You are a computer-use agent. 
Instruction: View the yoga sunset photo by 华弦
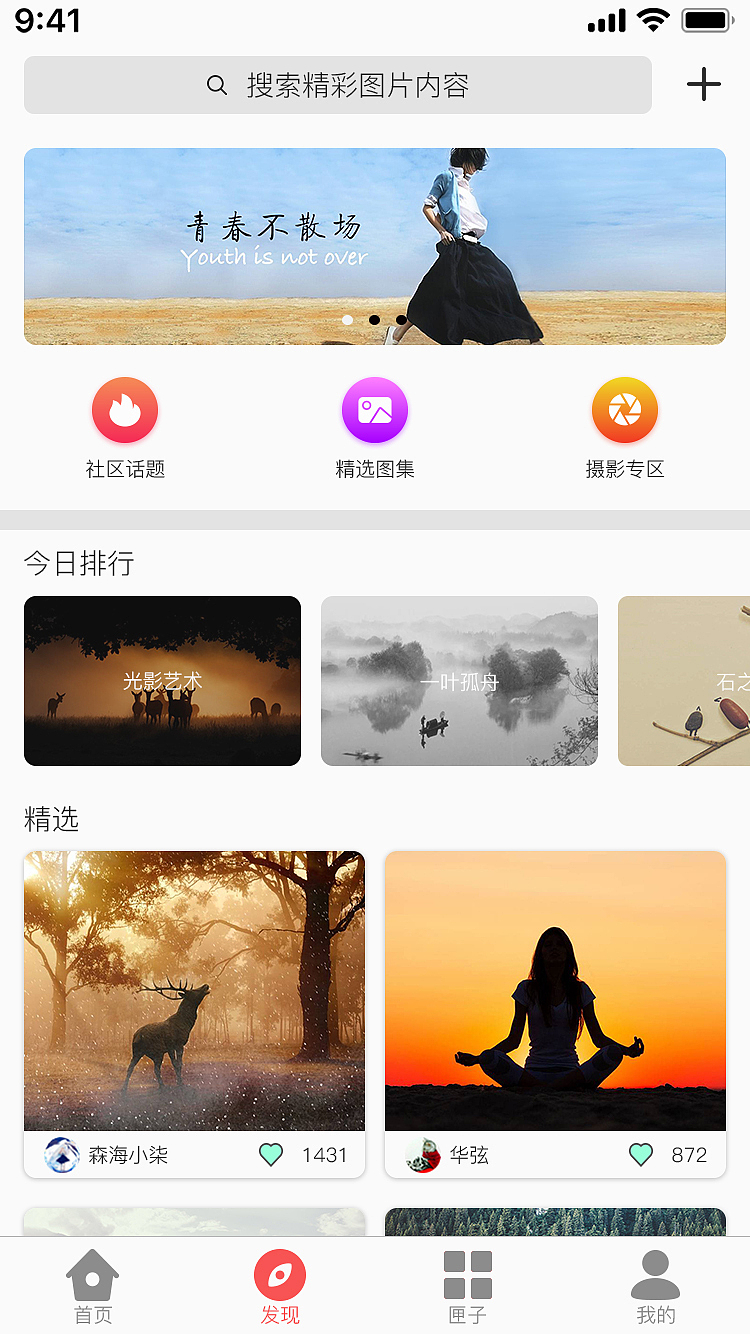(x=555, y=990)
